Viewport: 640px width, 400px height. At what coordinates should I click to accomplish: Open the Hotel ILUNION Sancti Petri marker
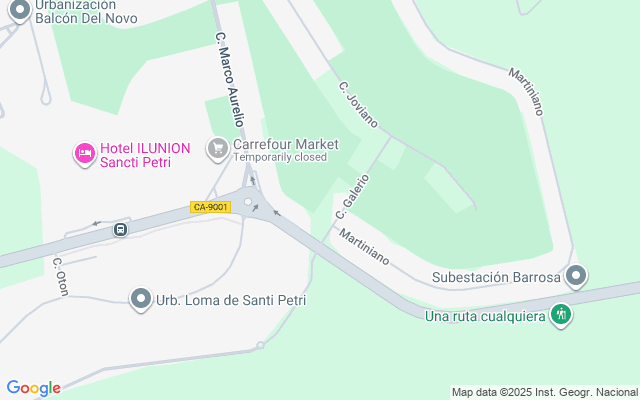tap(85, 154)
